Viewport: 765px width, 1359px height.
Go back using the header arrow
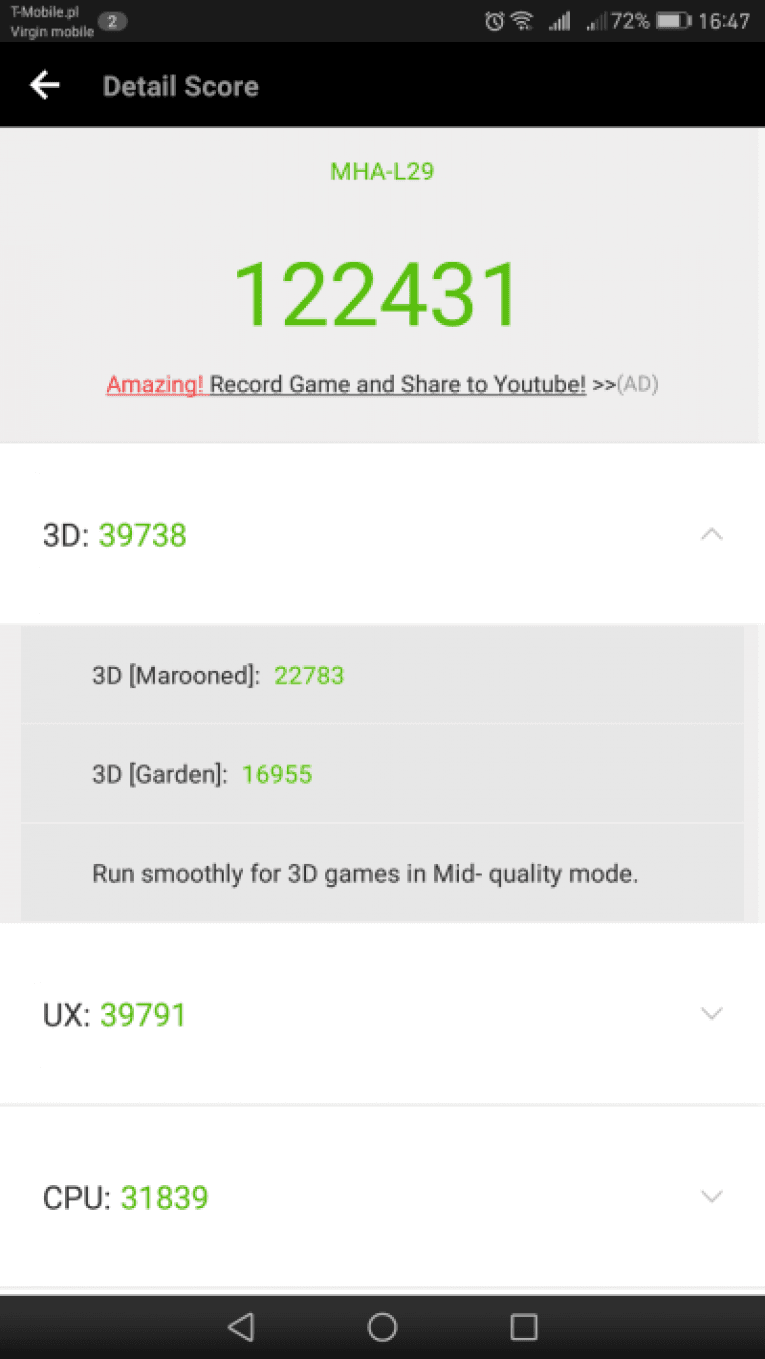point(45,86)
